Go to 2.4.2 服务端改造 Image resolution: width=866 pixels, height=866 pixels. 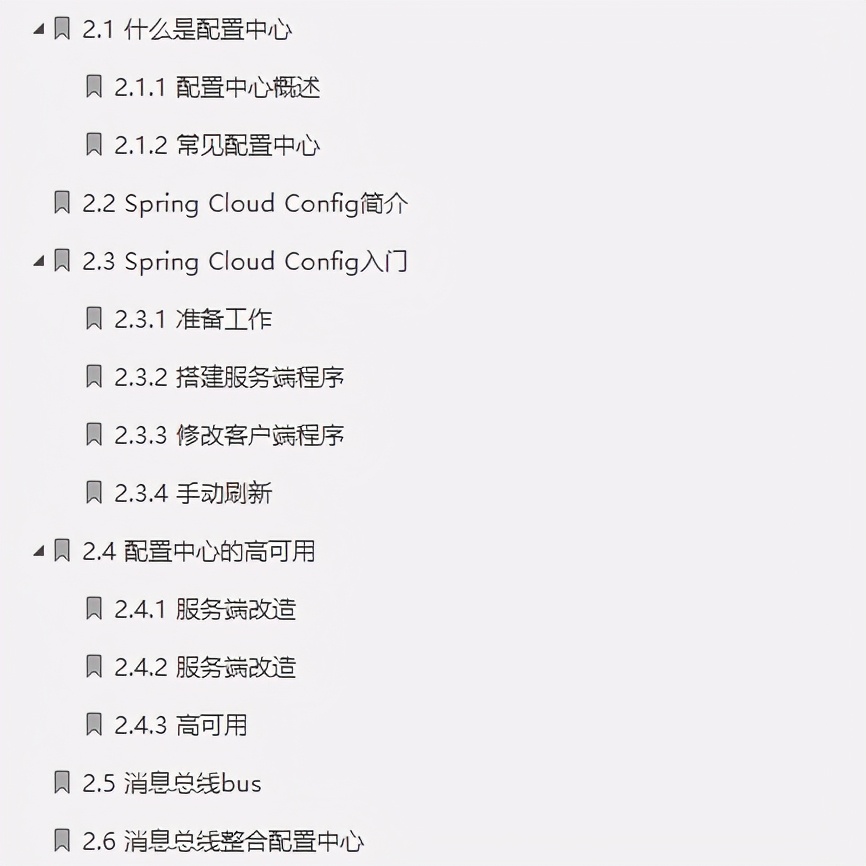point(205,667)
